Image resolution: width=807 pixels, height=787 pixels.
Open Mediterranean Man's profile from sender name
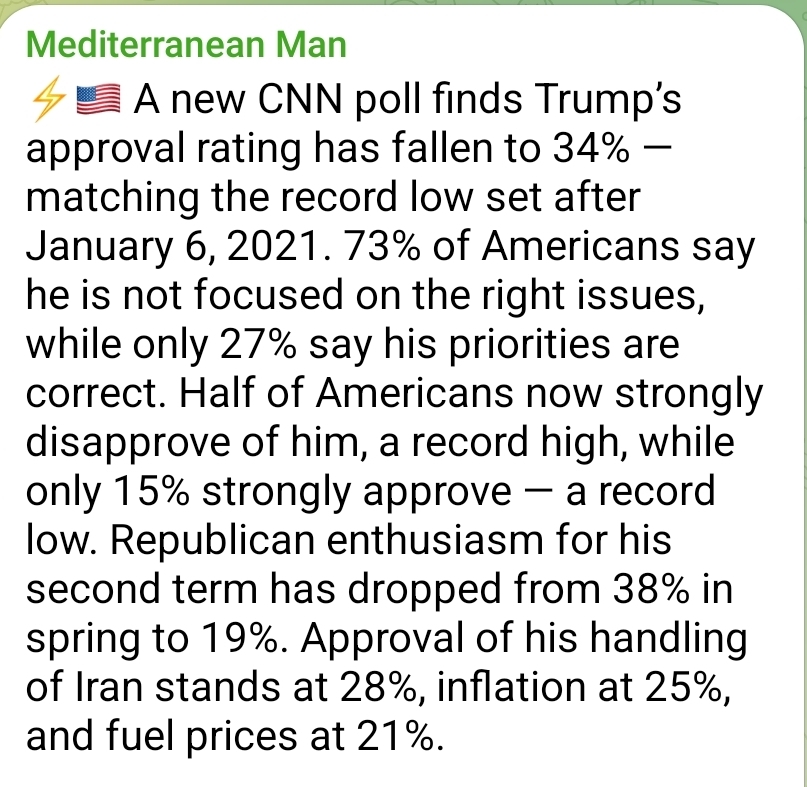click(186, 45)
